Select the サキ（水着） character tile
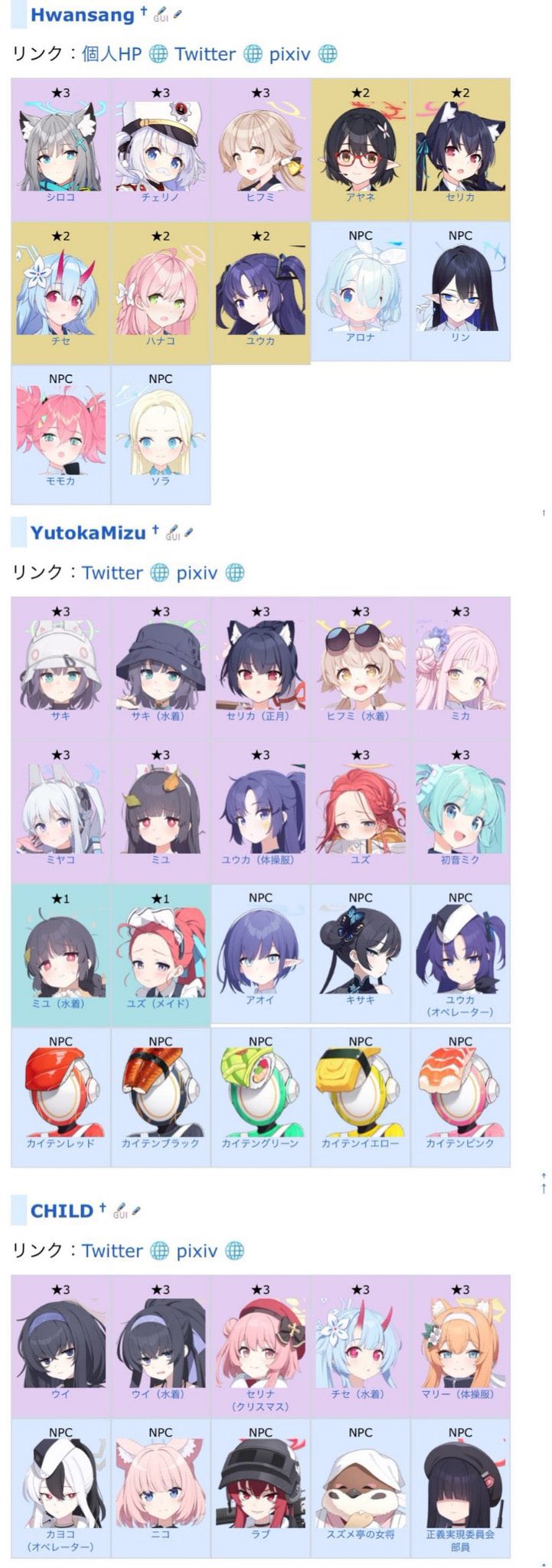 (x=161, y=668)
